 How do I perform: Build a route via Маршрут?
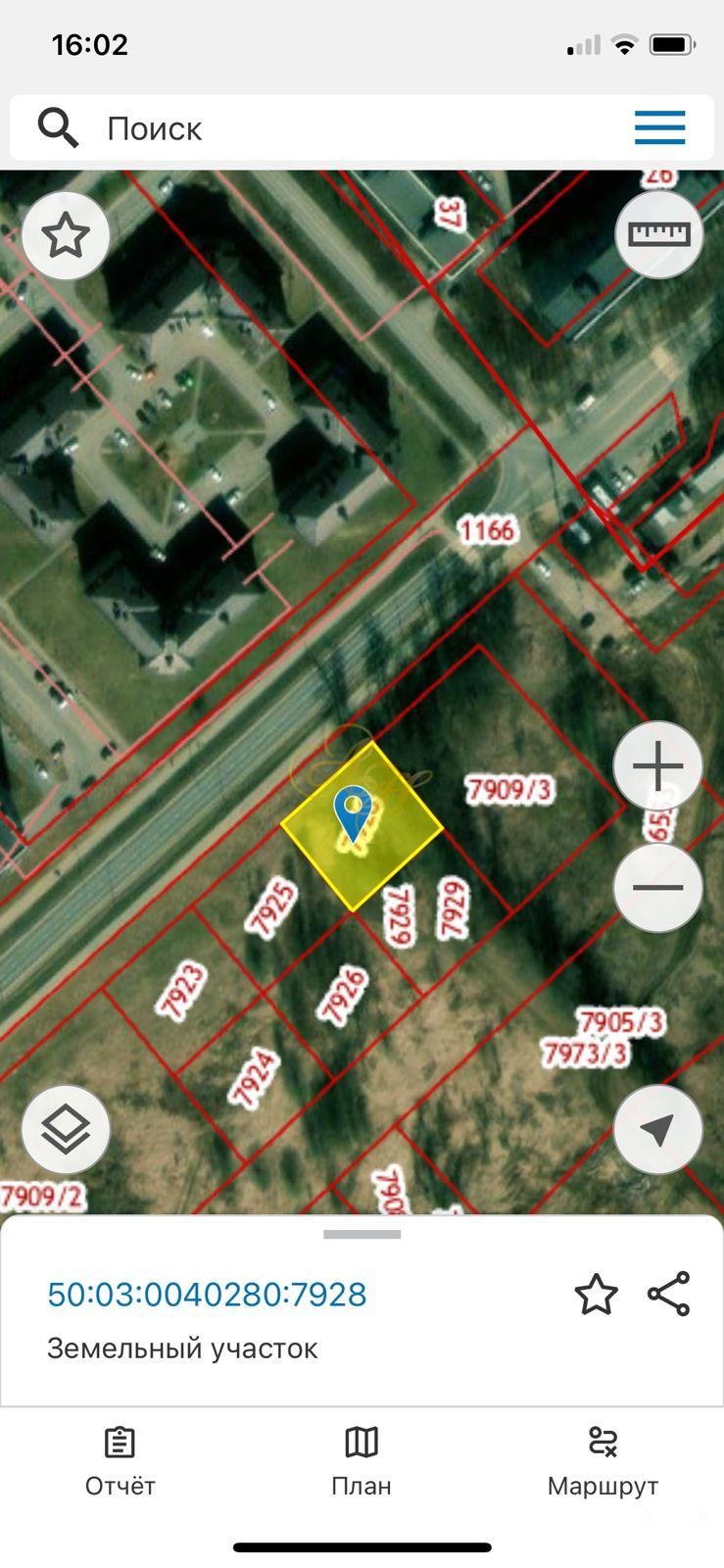pyautogui.click(x=603, y=1462)
